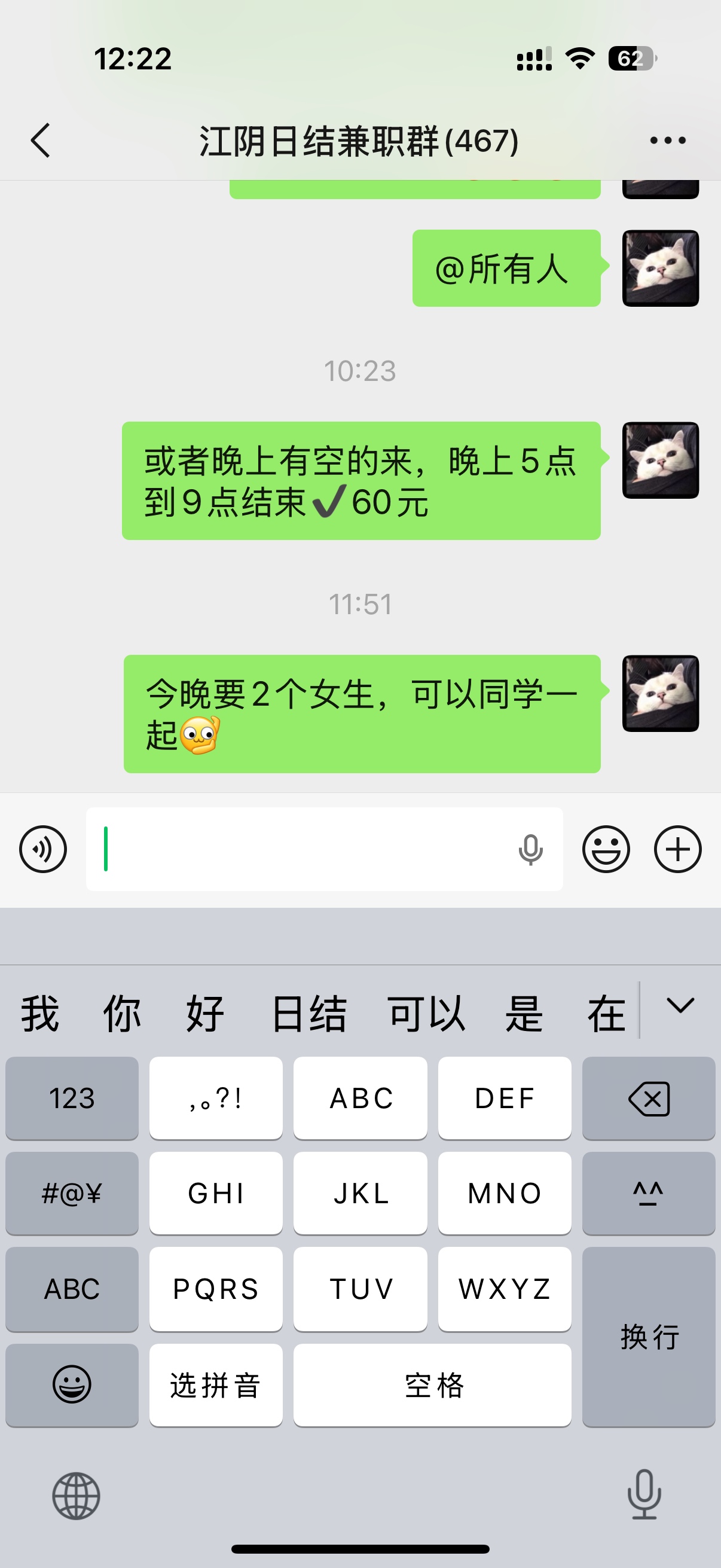Insert the suggested word 日结
Image resolution: width=721 pixels, height=1568 pixels.
coord(308,1014)
